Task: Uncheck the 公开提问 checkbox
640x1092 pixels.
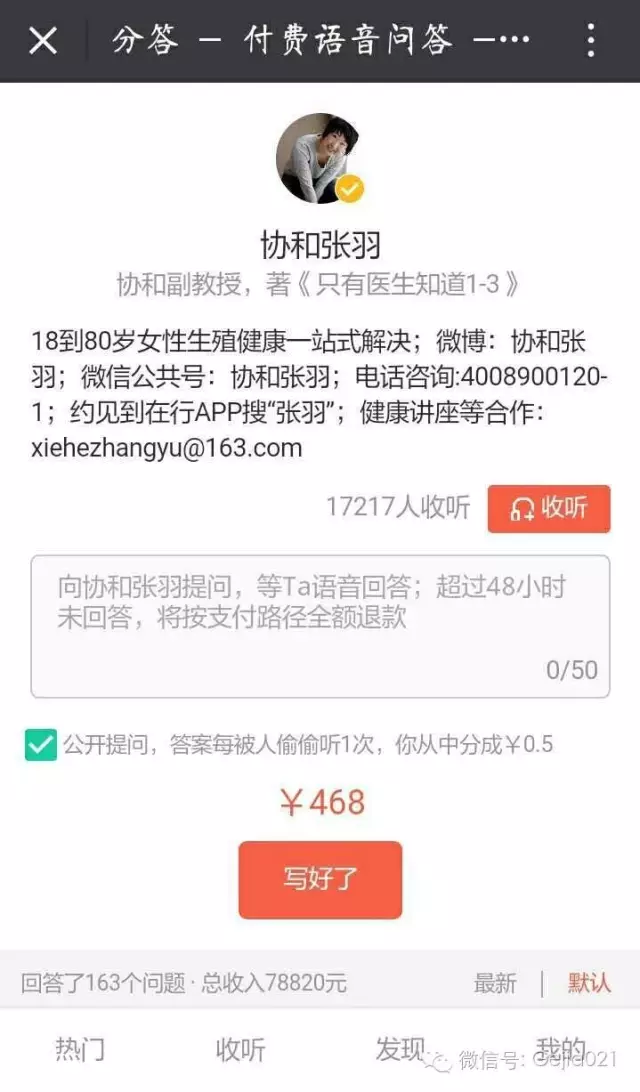Action: pyautogui.click(x=40, y=744)
